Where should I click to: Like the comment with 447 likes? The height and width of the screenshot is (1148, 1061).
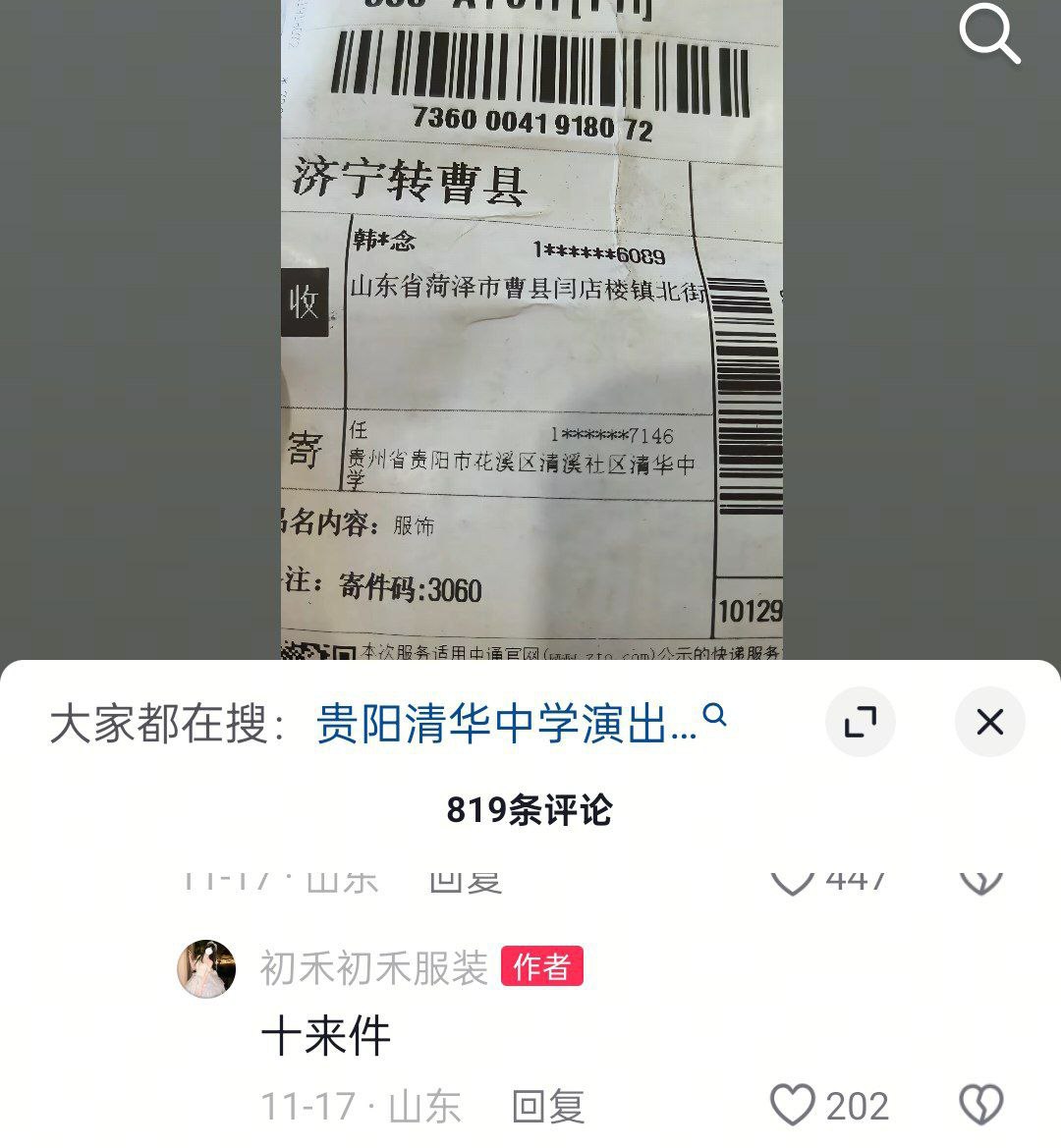[x=793, y=879]
